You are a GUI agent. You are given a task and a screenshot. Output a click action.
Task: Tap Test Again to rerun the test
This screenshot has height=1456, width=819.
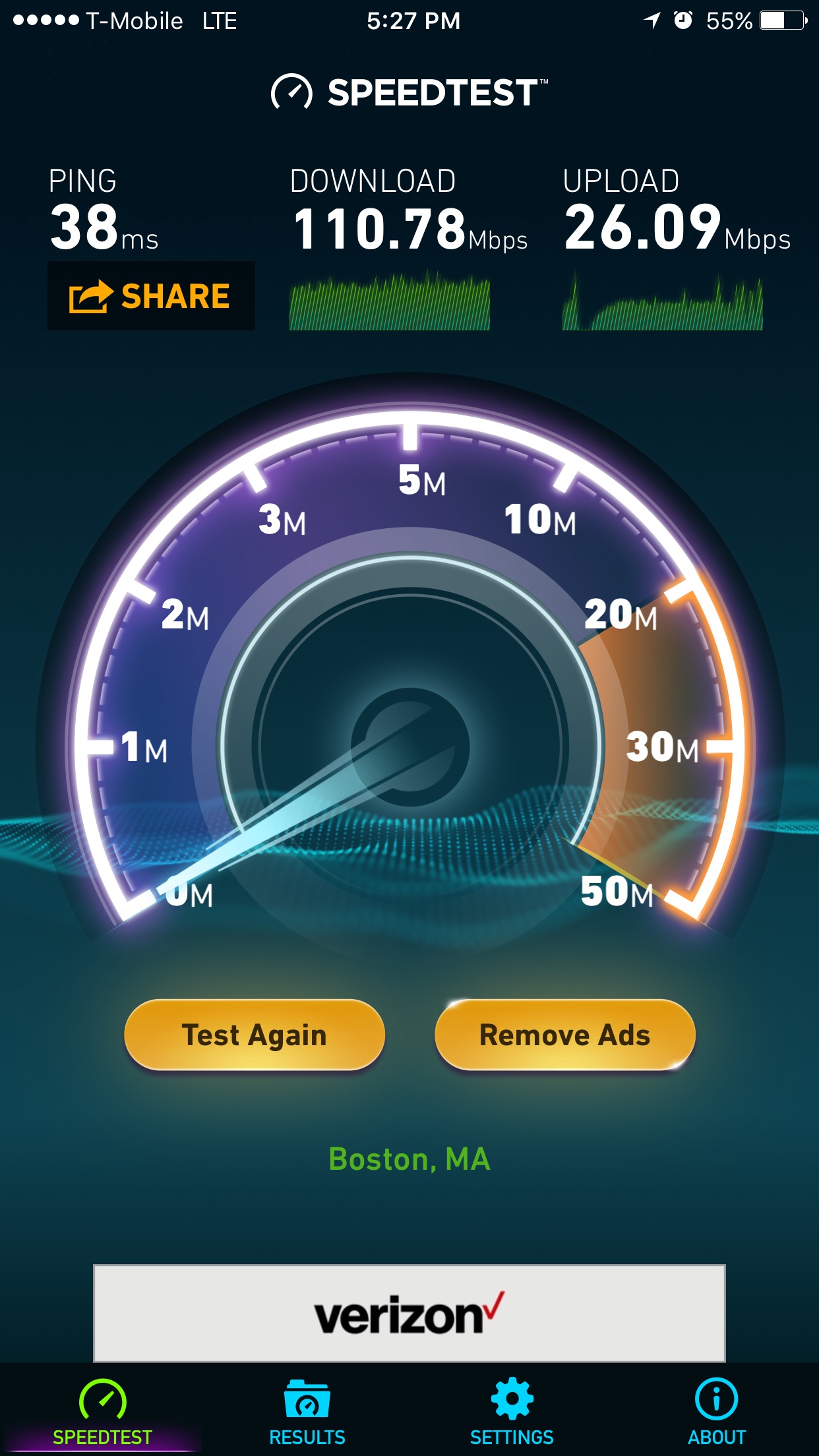(x=255, y=1035)
